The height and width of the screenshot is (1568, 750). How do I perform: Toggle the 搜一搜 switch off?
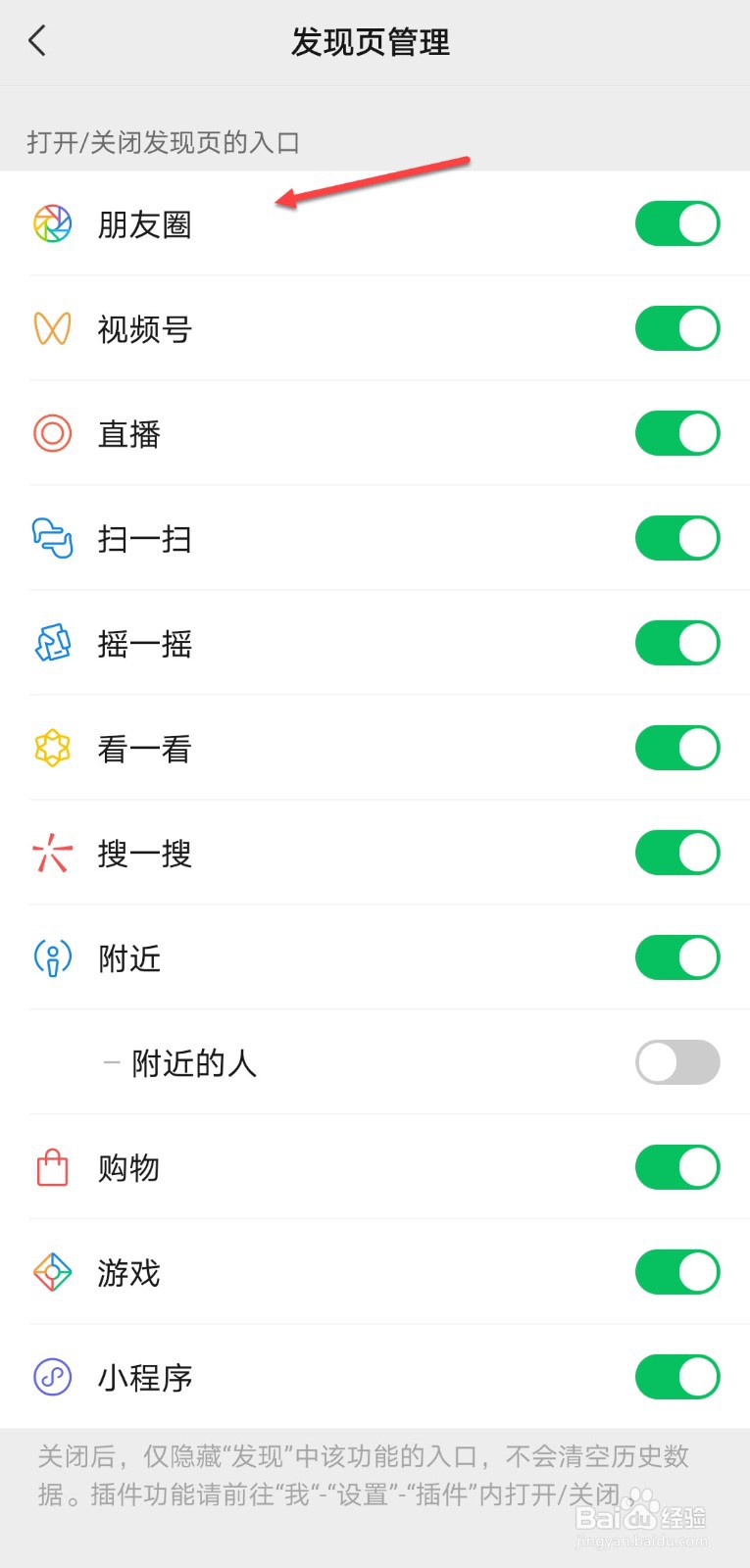click(676, 853)
